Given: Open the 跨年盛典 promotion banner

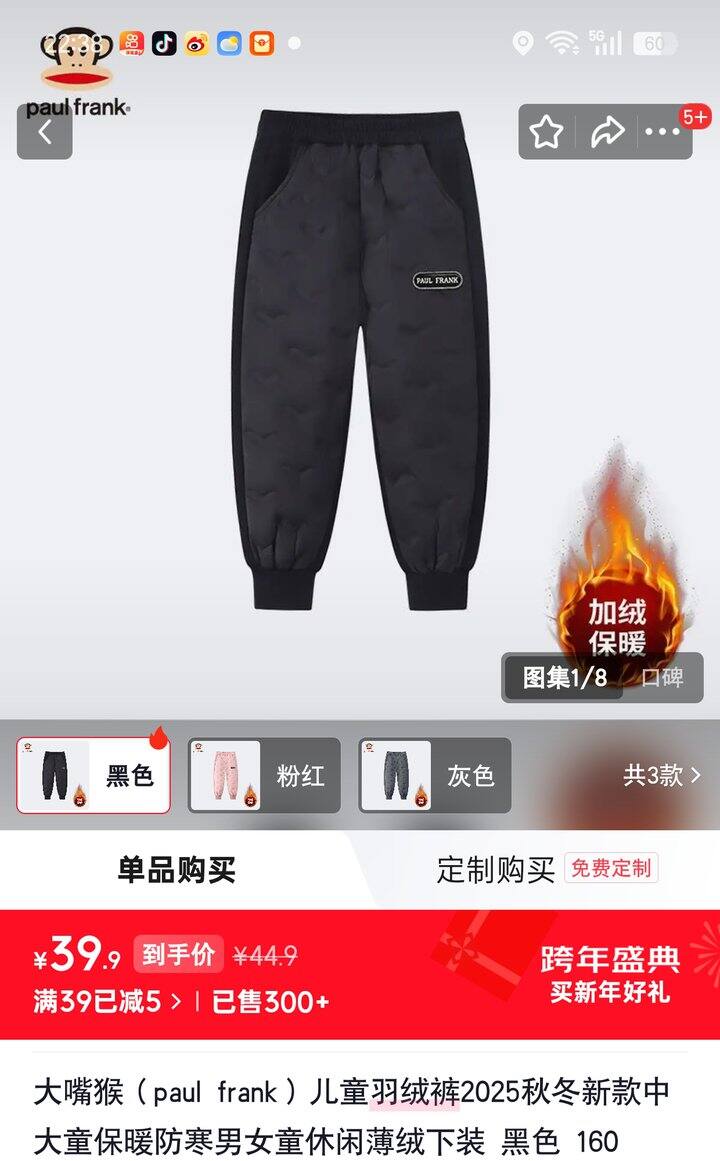Looking at the screenshot, I should point(610,974).
